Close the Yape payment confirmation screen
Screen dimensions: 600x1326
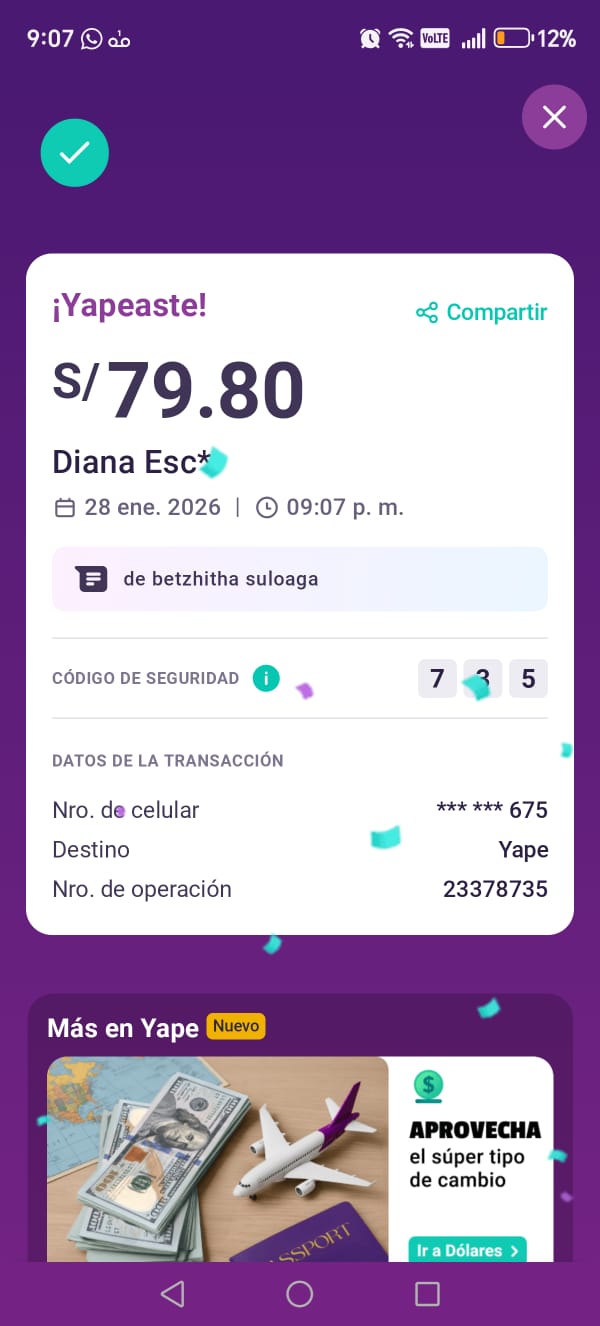[x=554, y=118]
